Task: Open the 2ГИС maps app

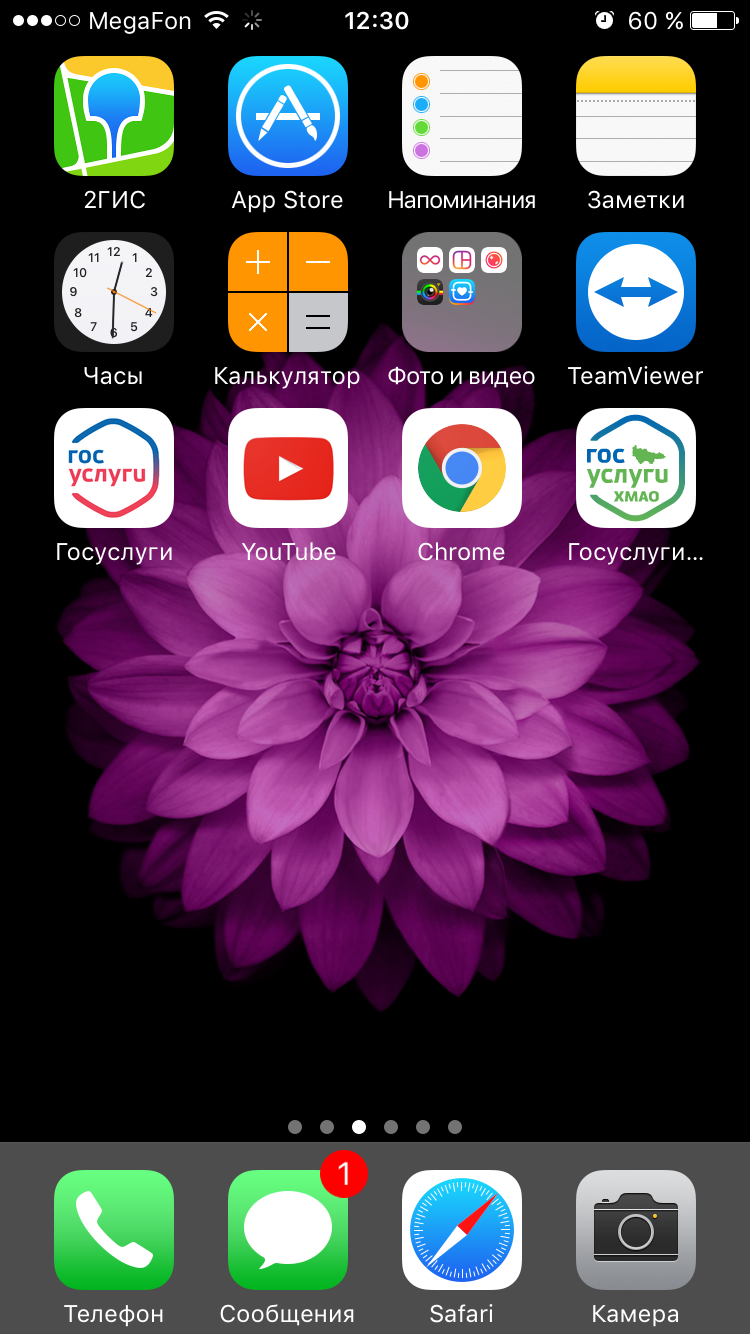Action: (114, 116)
